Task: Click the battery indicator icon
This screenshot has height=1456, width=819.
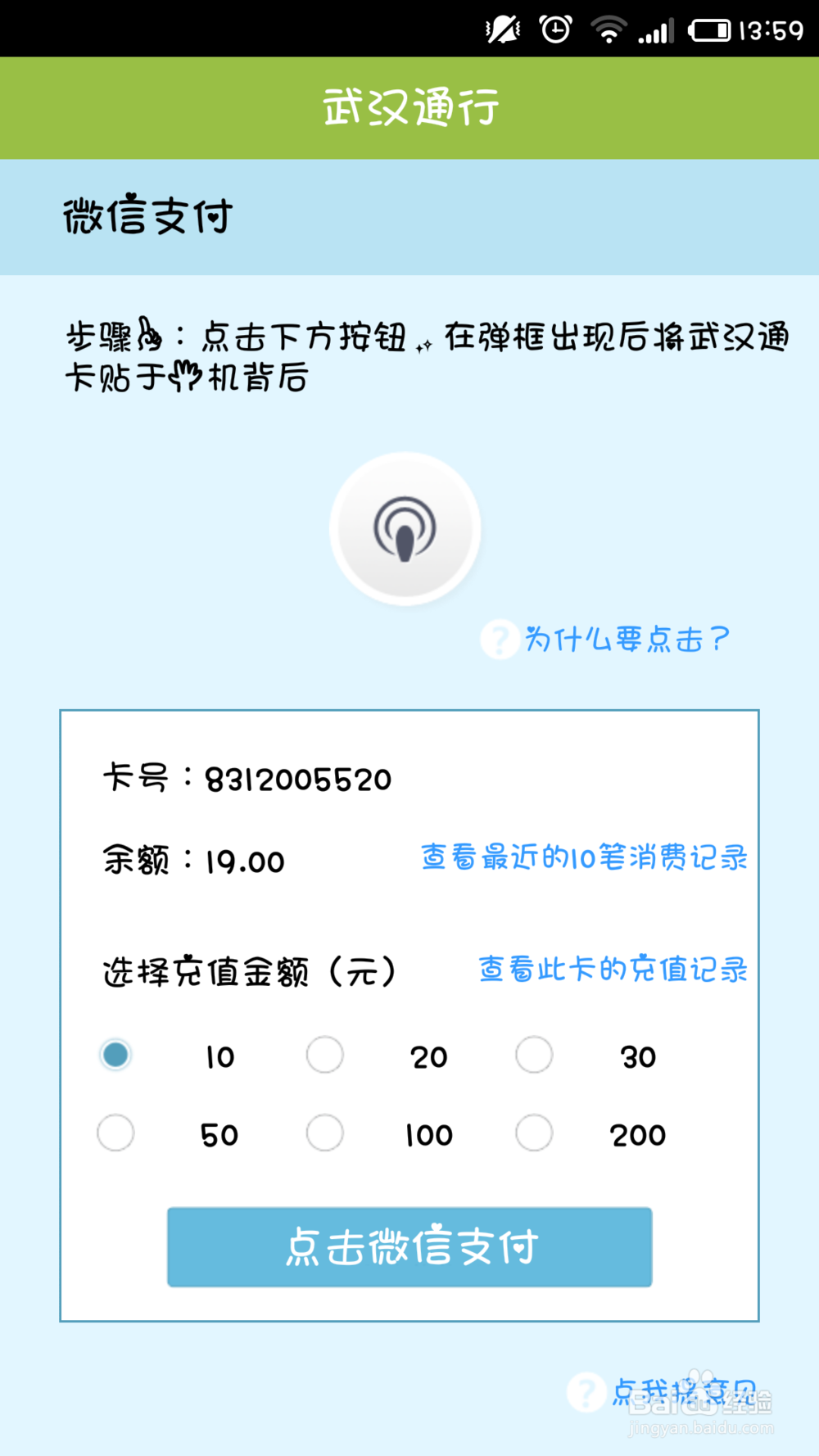Action: pos(711,29)
